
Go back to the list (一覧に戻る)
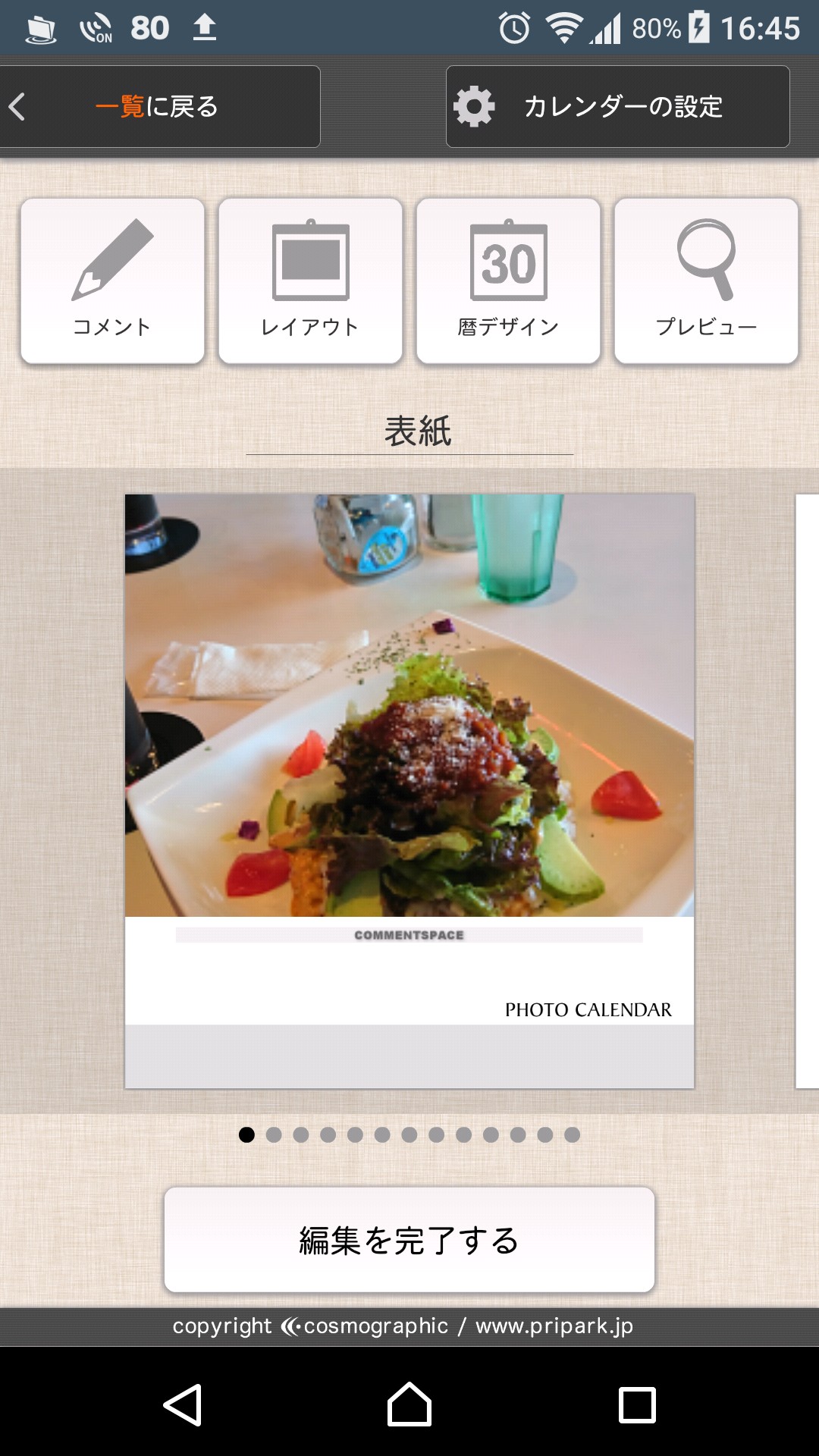point(158,107)
